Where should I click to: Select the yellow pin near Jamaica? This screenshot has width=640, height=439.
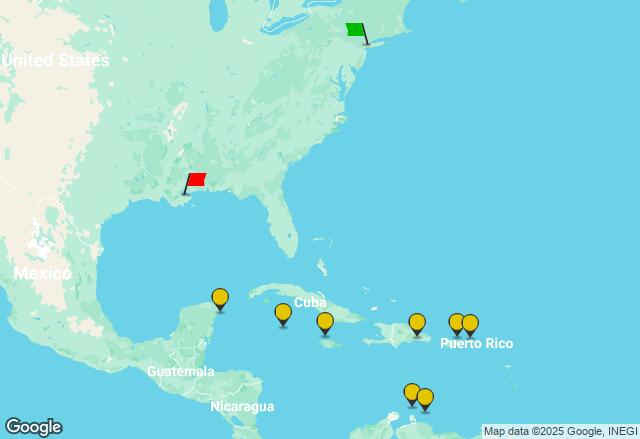point(325,322)
